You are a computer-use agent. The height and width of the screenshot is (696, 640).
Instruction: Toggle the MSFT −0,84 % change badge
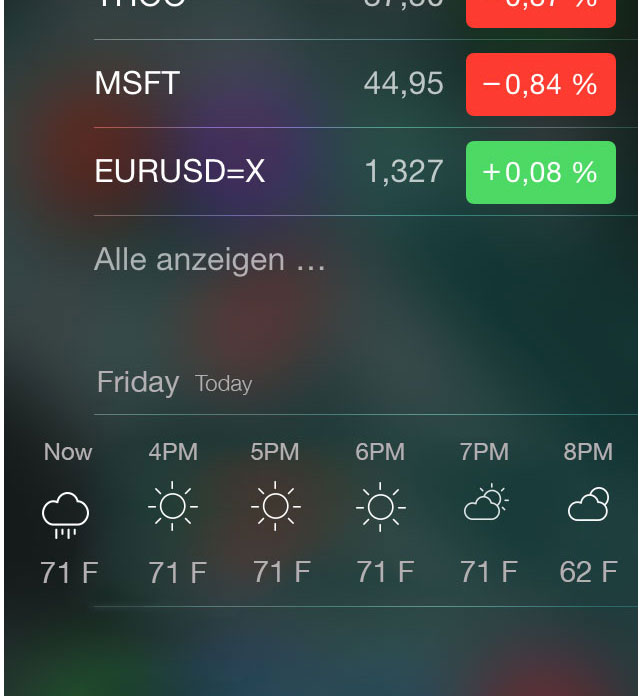(x=540, y=85)
